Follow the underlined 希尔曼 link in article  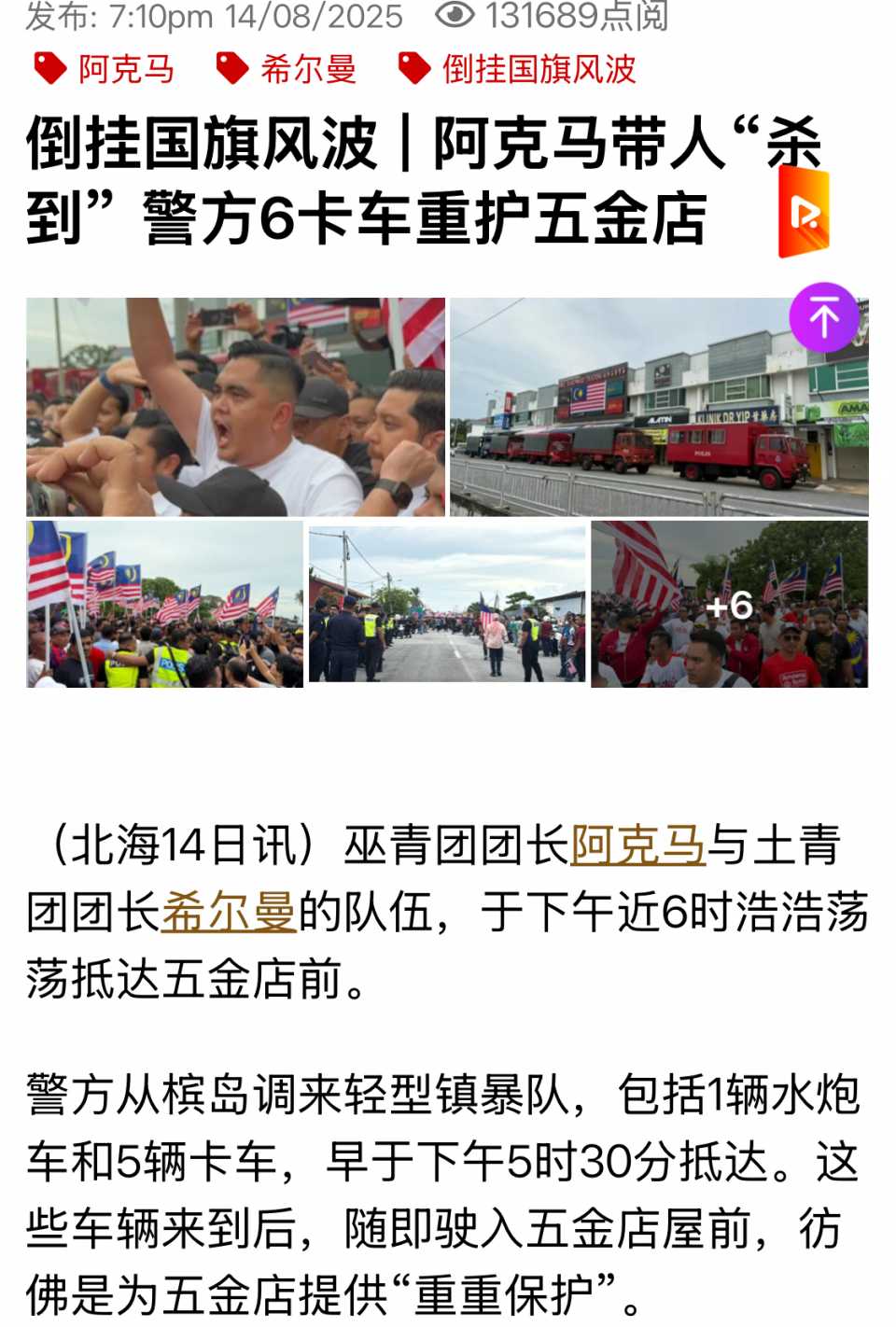(x=229, y=912)
